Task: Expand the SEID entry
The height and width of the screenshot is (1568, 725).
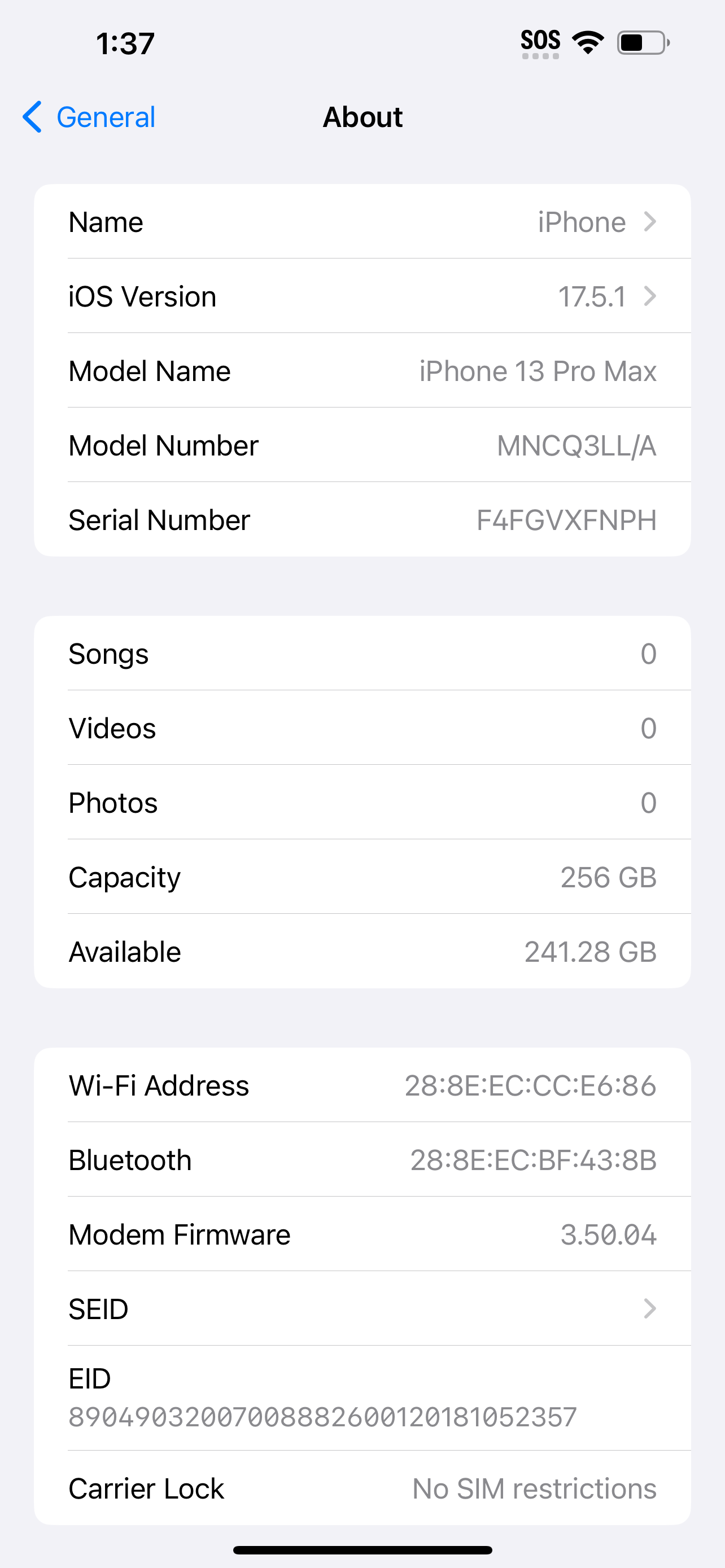Action: tap(362, 1309)
